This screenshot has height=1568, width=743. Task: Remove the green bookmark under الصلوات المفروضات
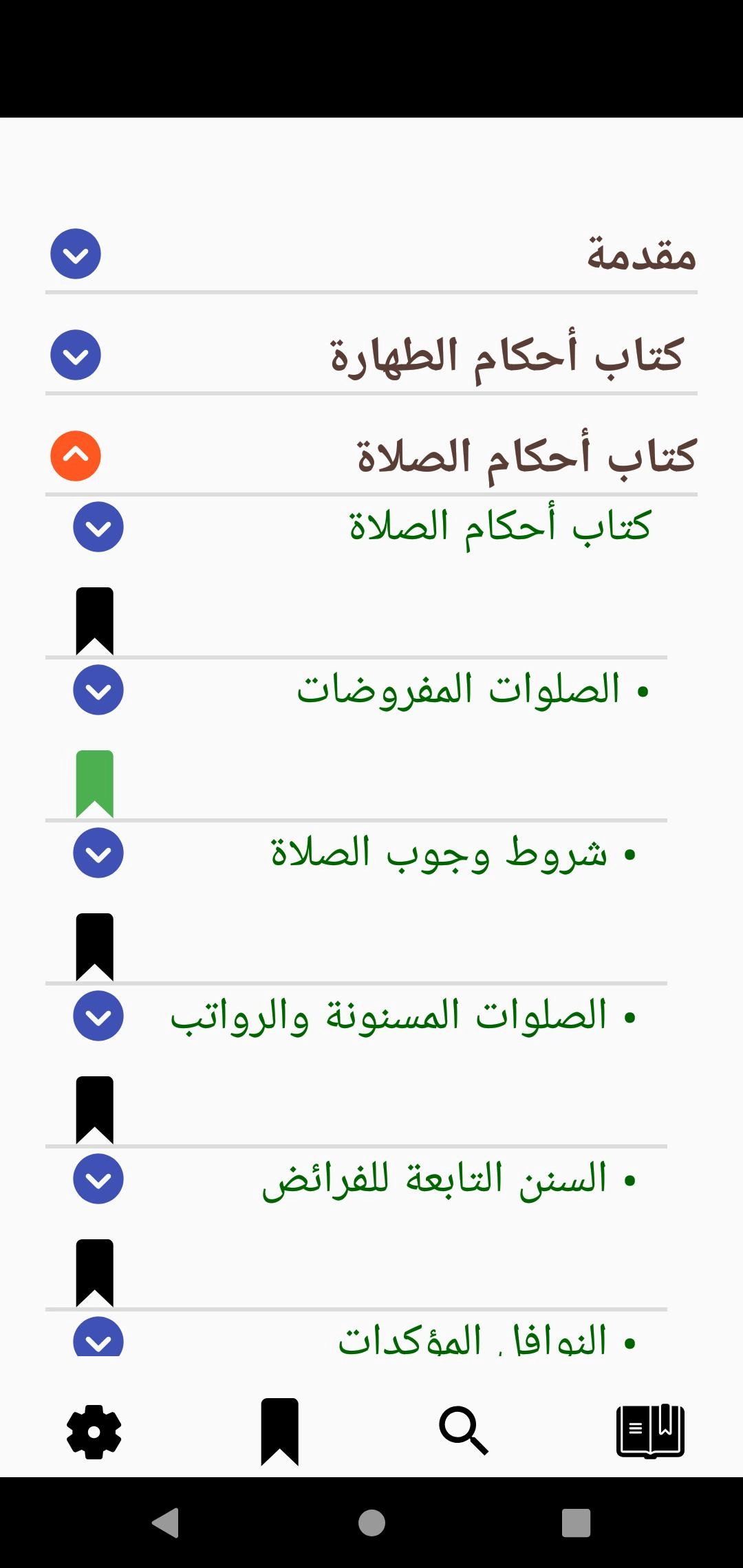click(94, 783)
